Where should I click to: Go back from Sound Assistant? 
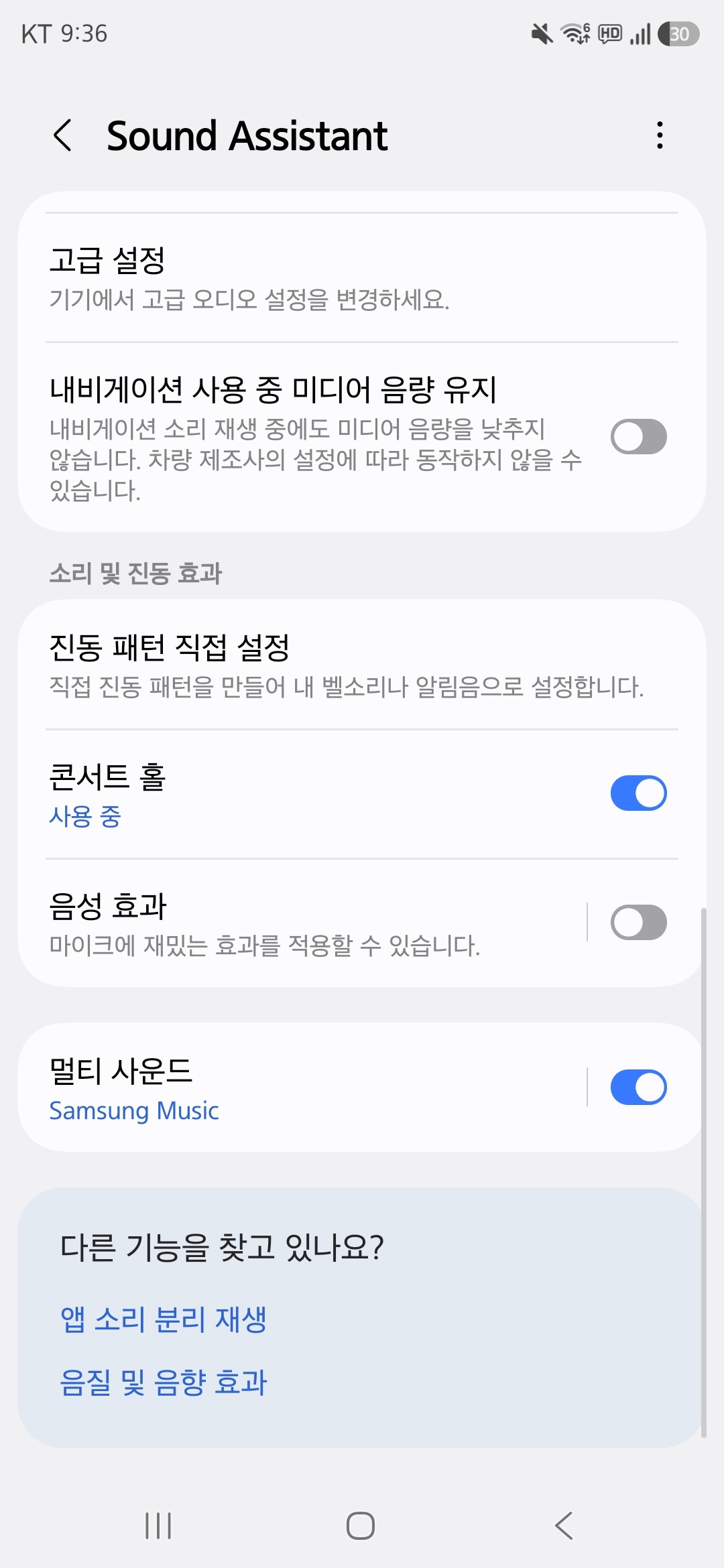62,135
